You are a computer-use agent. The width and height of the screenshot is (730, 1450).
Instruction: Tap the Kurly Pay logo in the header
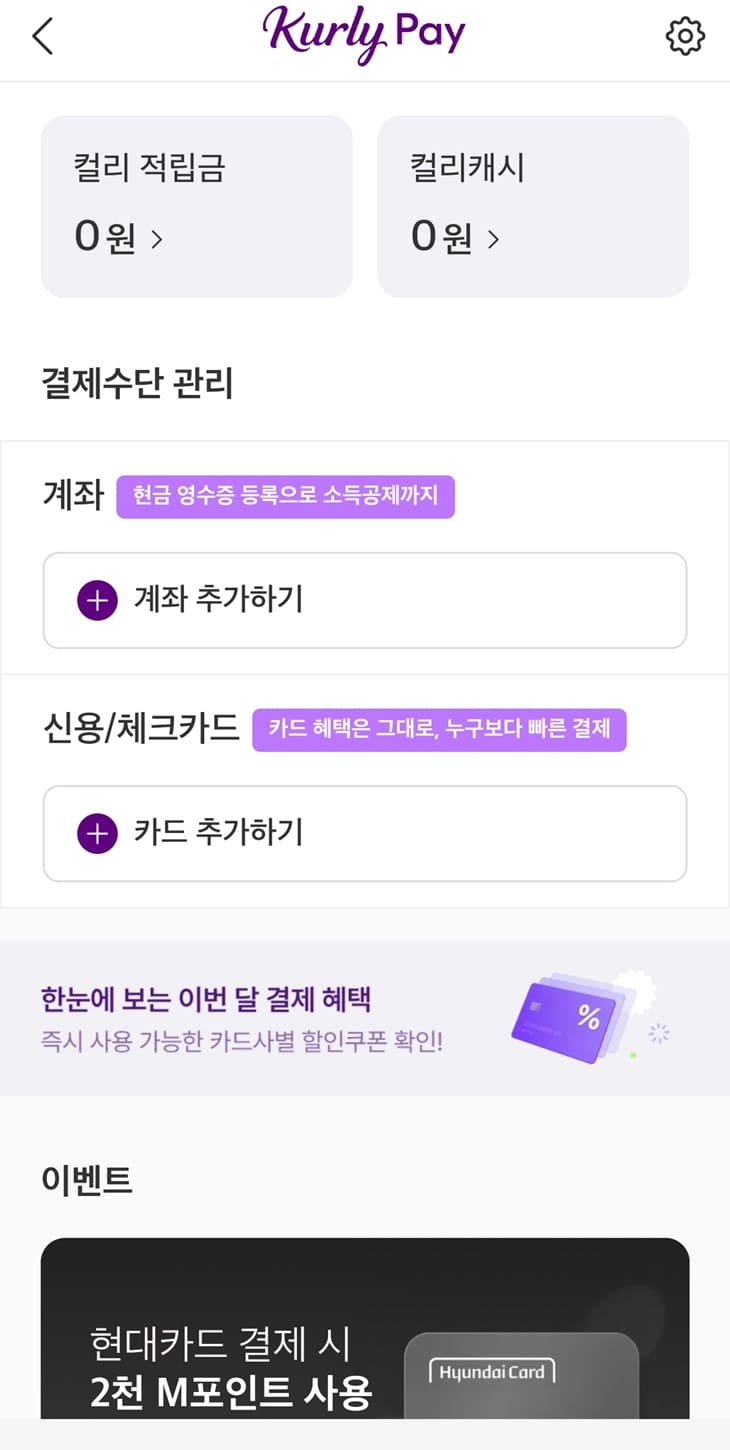pyautogui.click(x=364, y=32)
